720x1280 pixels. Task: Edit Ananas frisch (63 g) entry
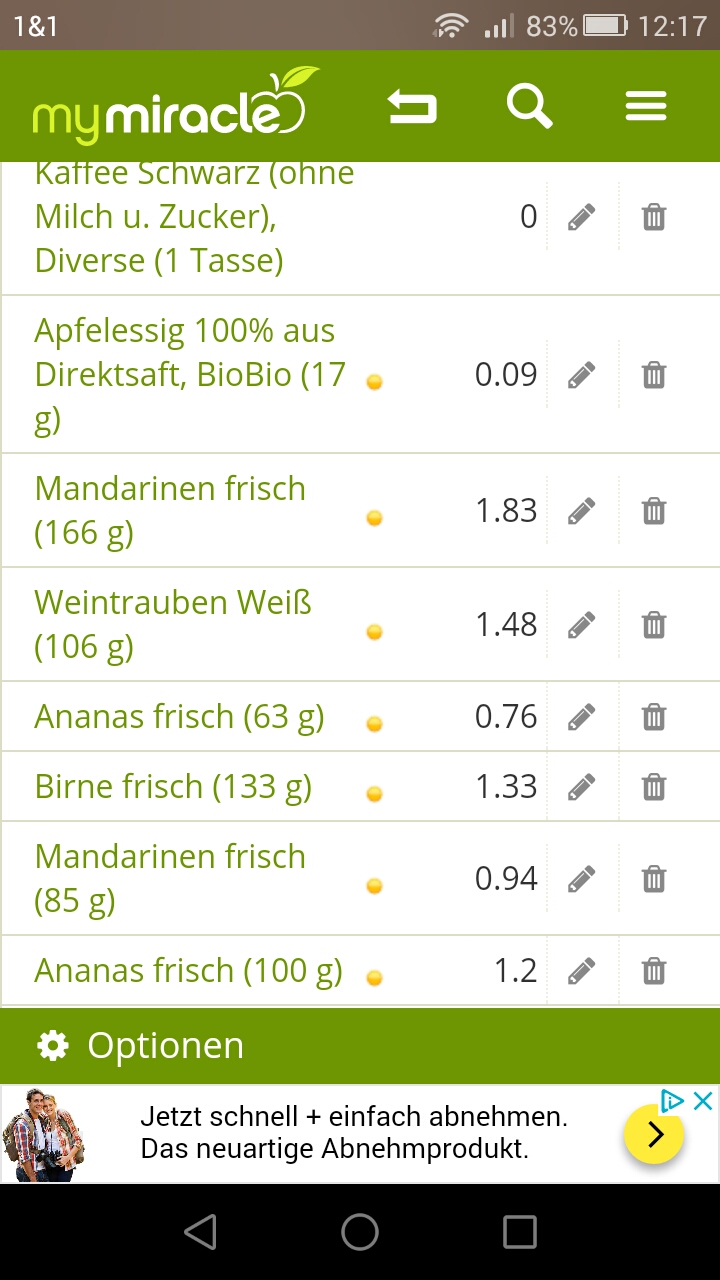581,717
